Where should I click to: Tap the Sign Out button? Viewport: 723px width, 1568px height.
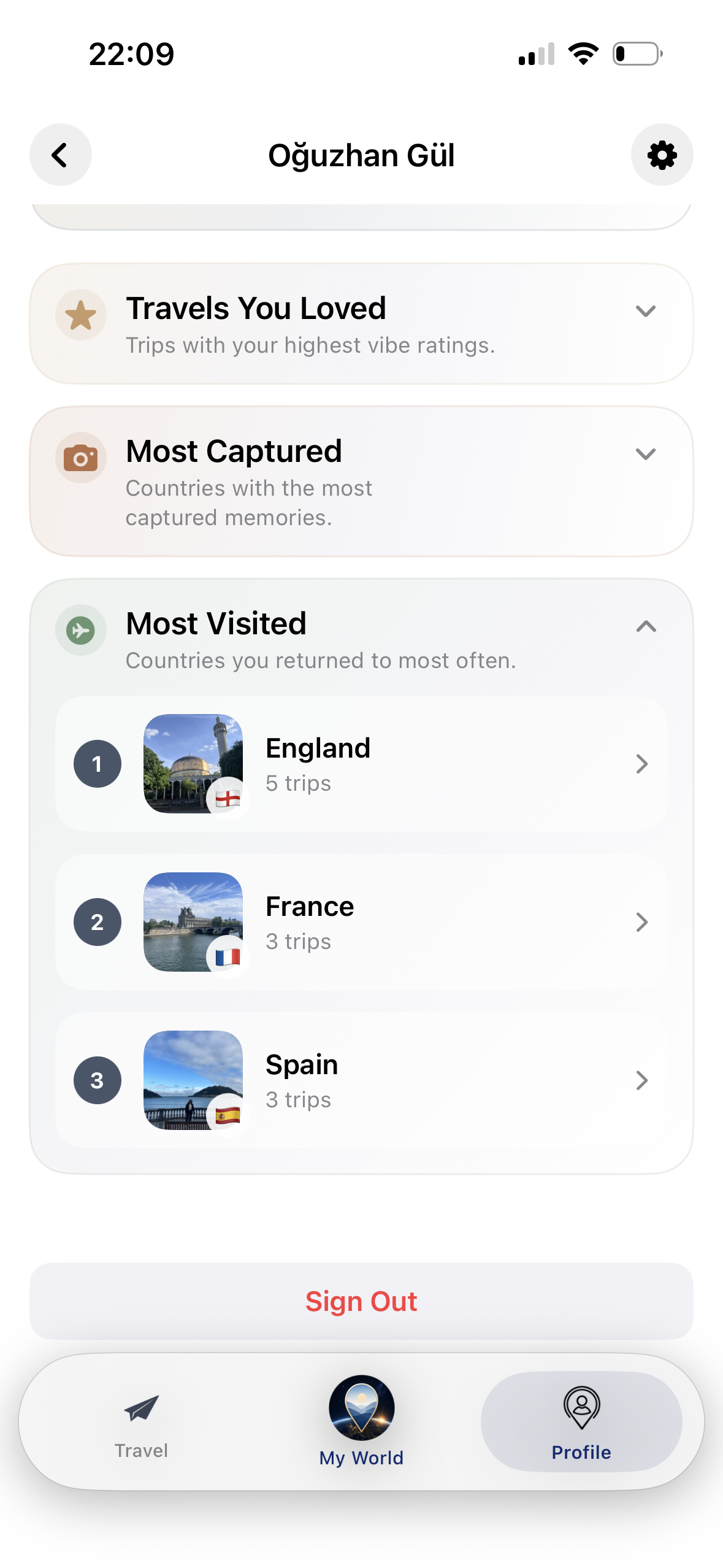[x=361, y=1301]
